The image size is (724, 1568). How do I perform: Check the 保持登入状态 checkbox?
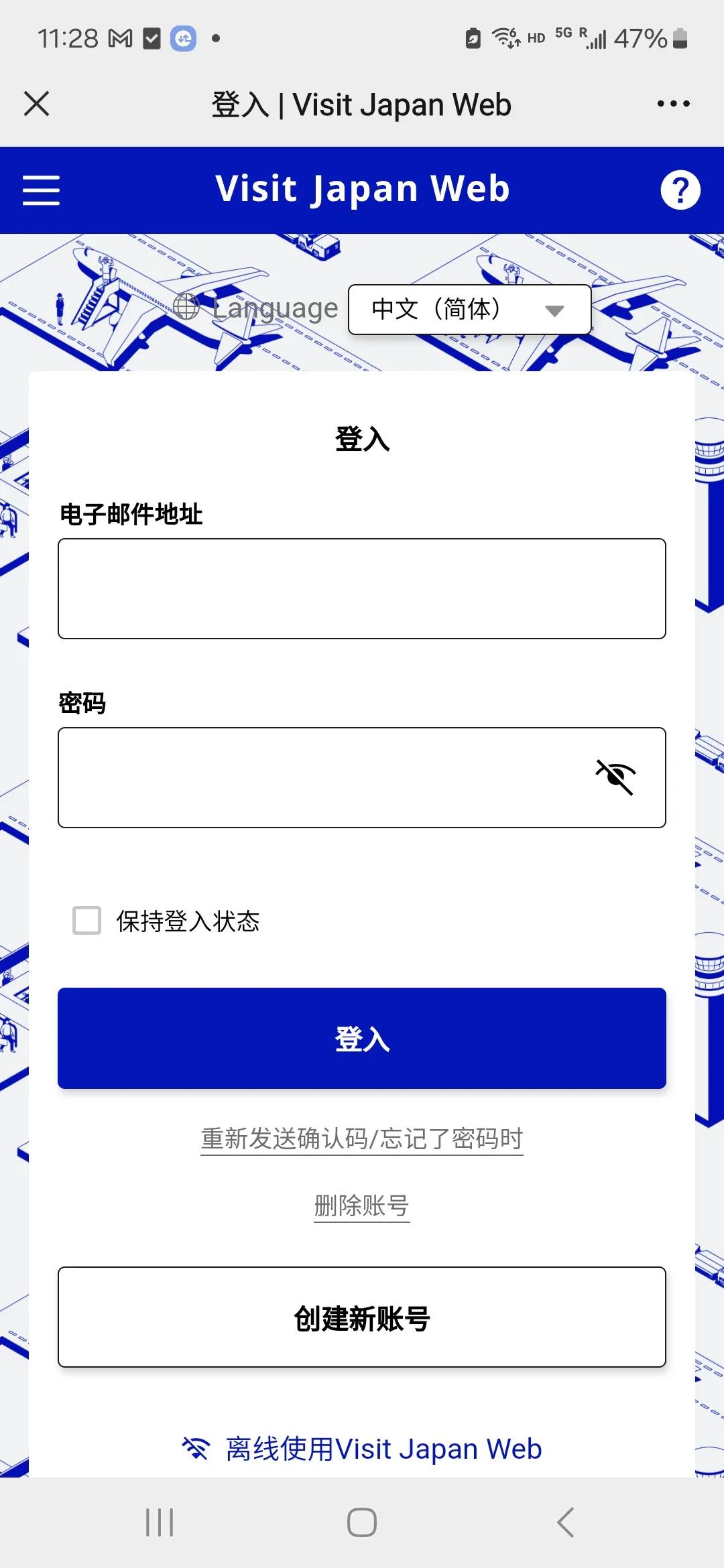coord(87,921)
